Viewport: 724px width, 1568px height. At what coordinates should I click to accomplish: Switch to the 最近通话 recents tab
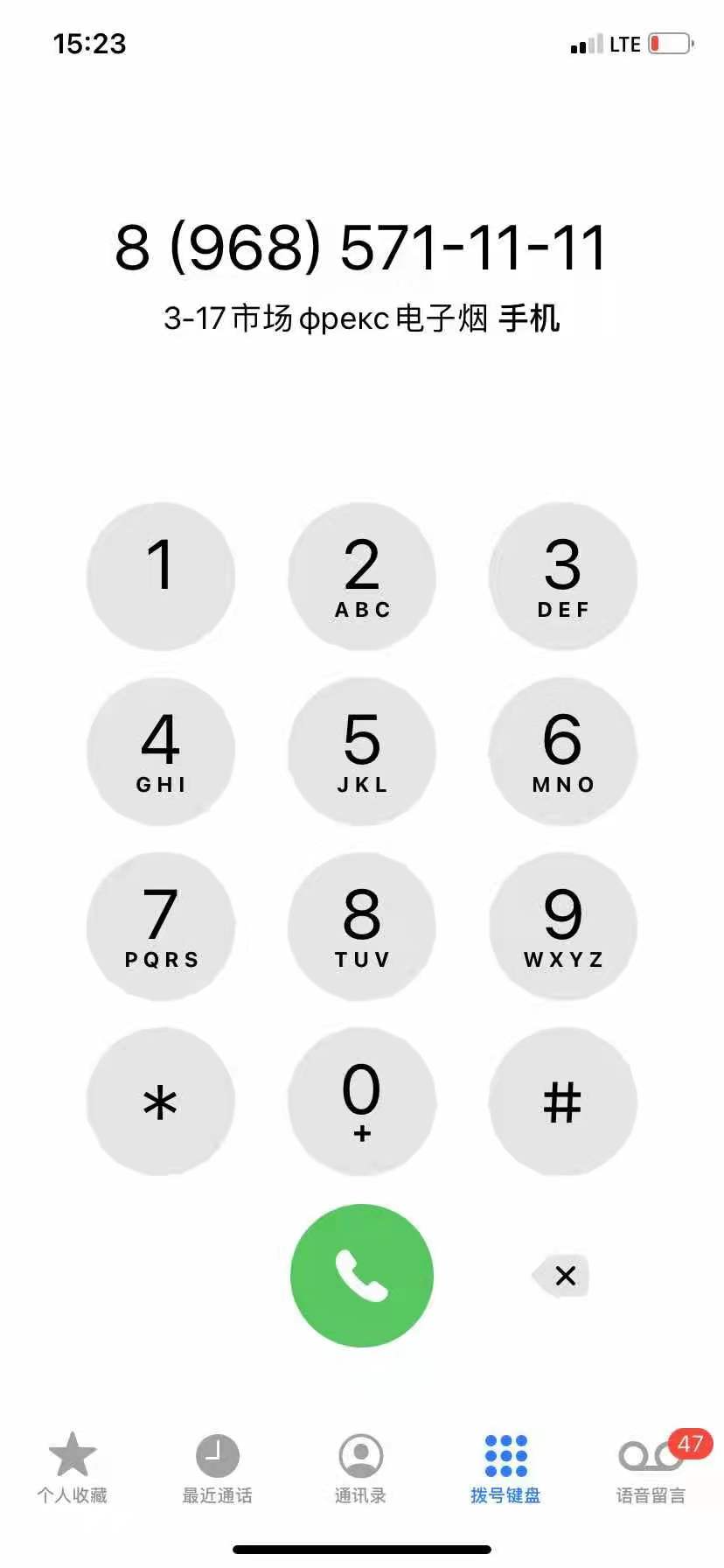point(217,1468)
